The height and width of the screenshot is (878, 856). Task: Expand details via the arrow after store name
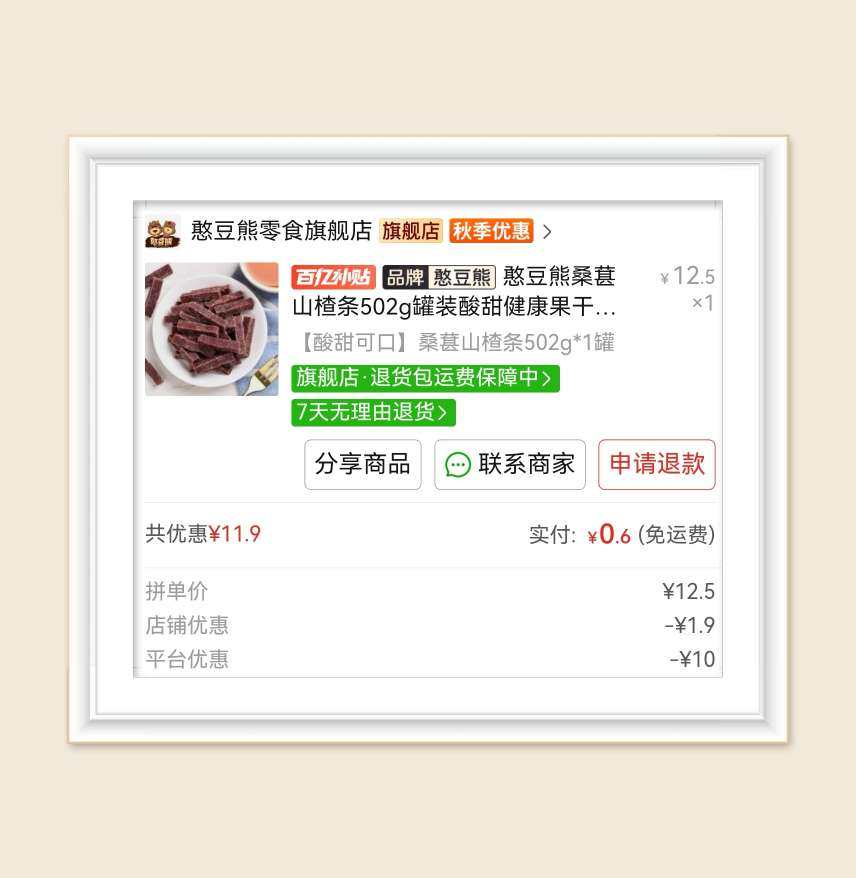[x=548, y=231]
